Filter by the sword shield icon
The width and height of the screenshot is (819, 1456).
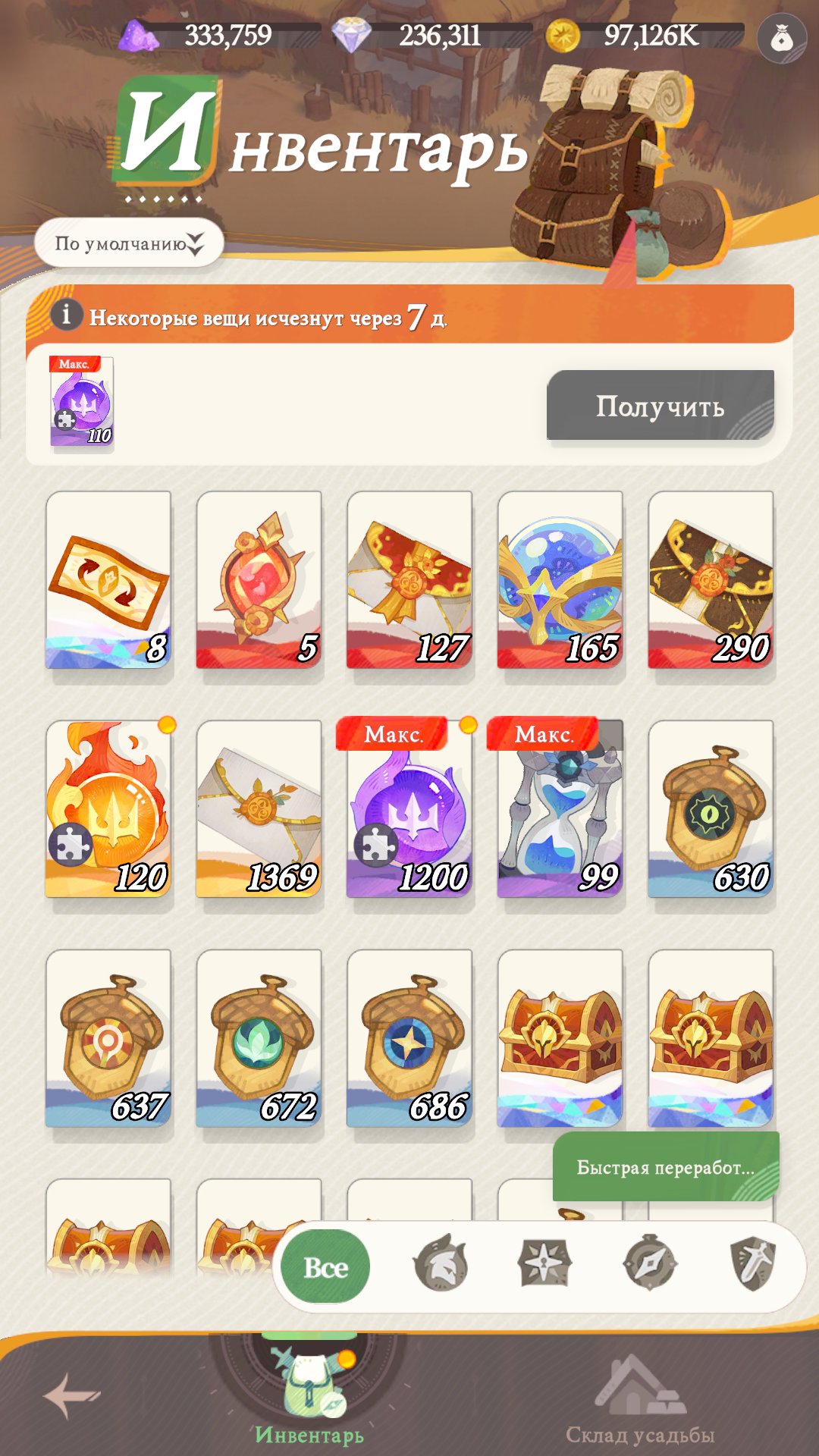753,1263
